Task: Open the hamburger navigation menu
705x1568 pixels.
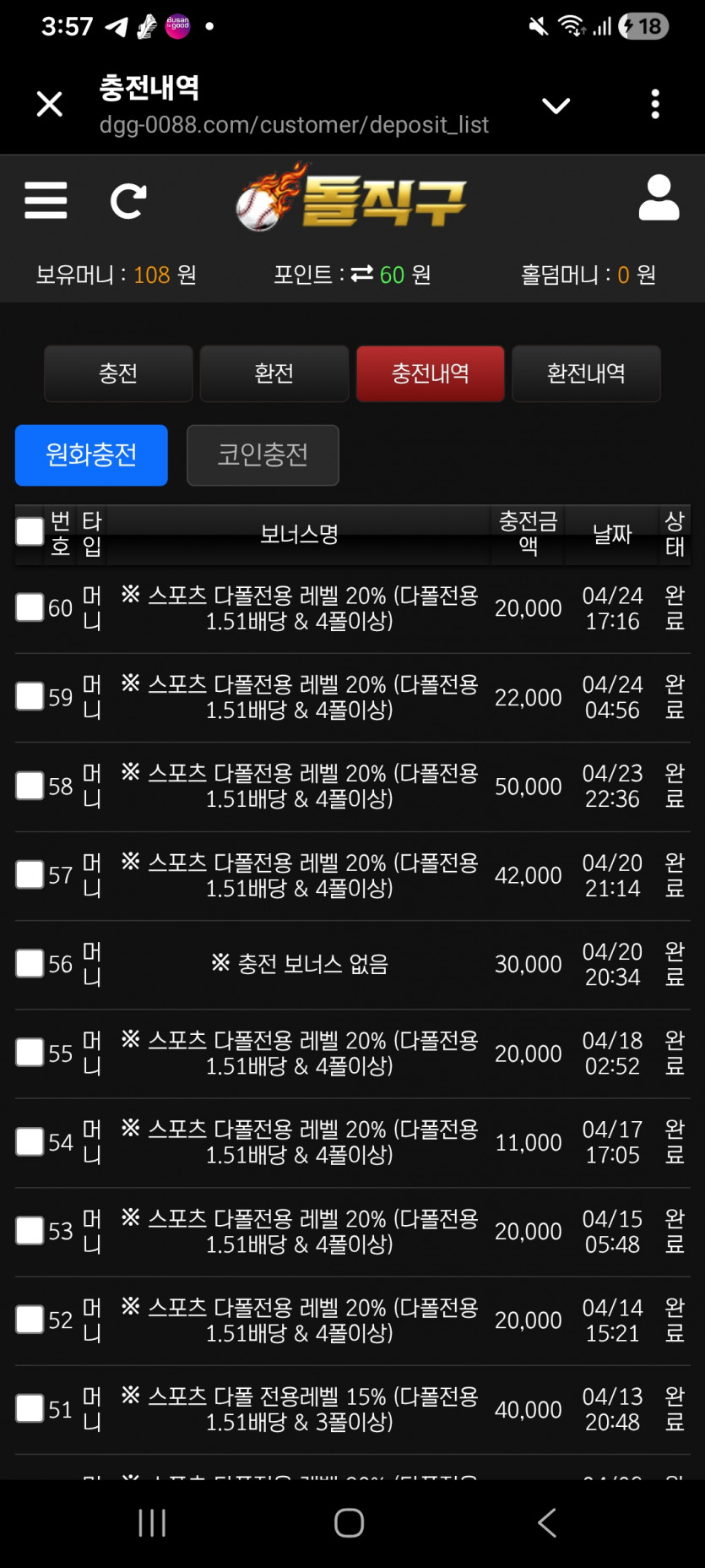Action: click(x=46, y=201)
